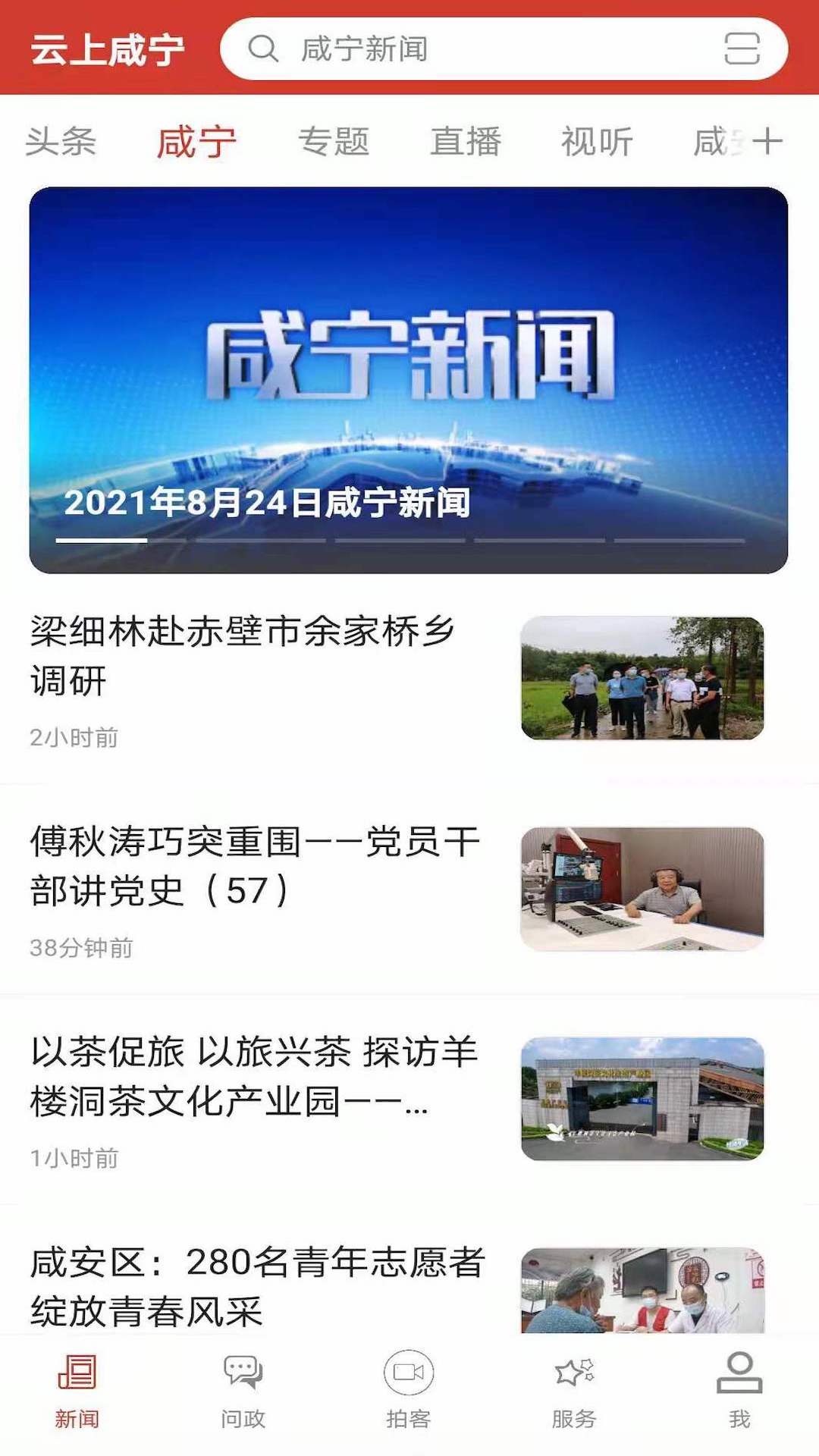Switch to the 头条 tab
Viewport: 819px width, 1456px height.
[x=61, y=142]
